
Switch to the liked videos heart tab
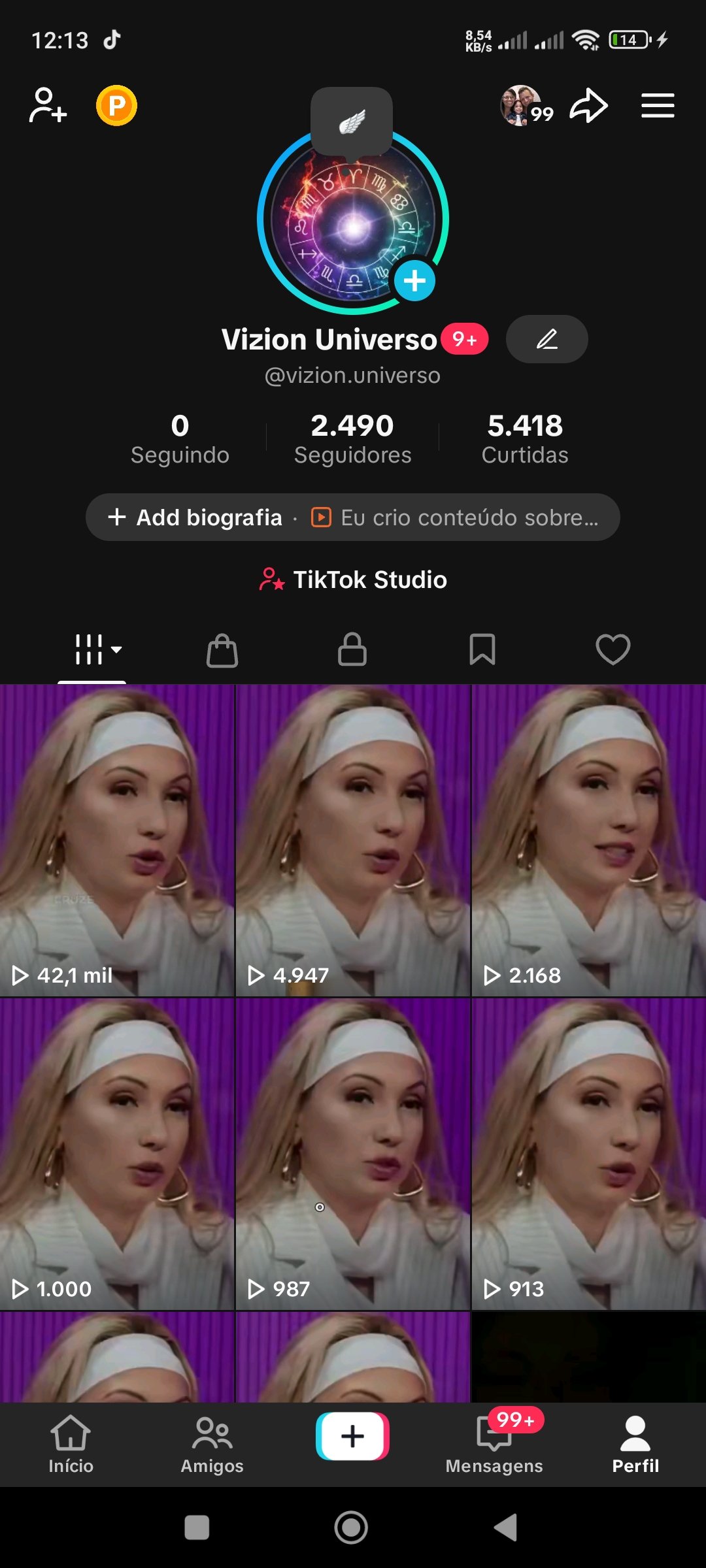point(613,650)
